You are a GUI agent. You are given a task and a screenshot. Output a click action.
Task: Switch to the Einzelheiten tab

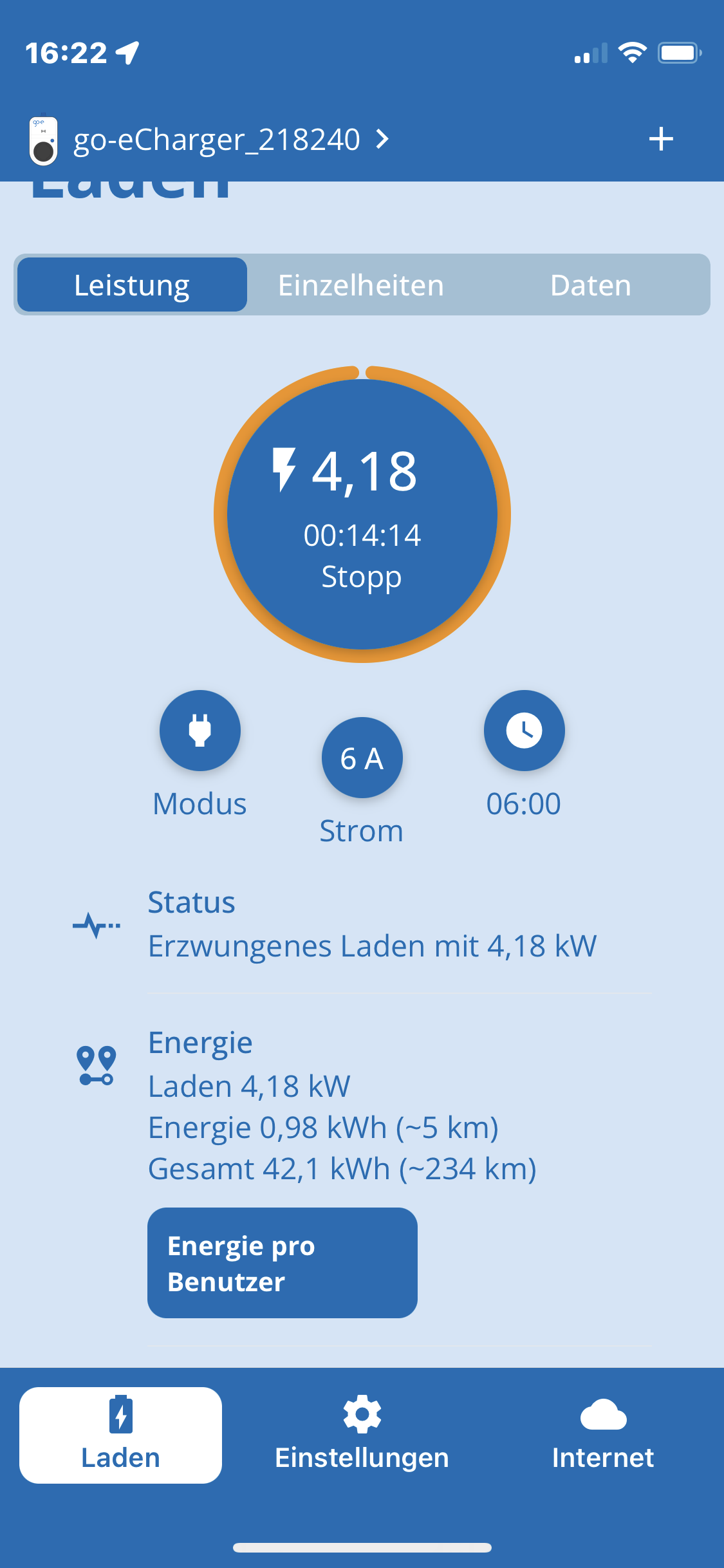coord(361,285)
